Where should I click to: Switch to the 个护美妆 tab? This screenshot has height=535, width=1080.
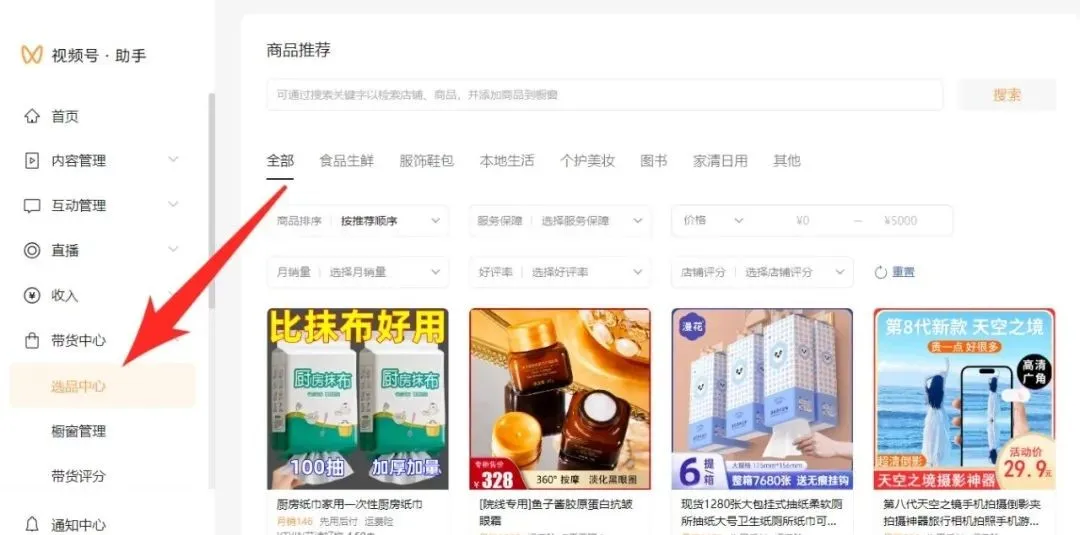587,161
